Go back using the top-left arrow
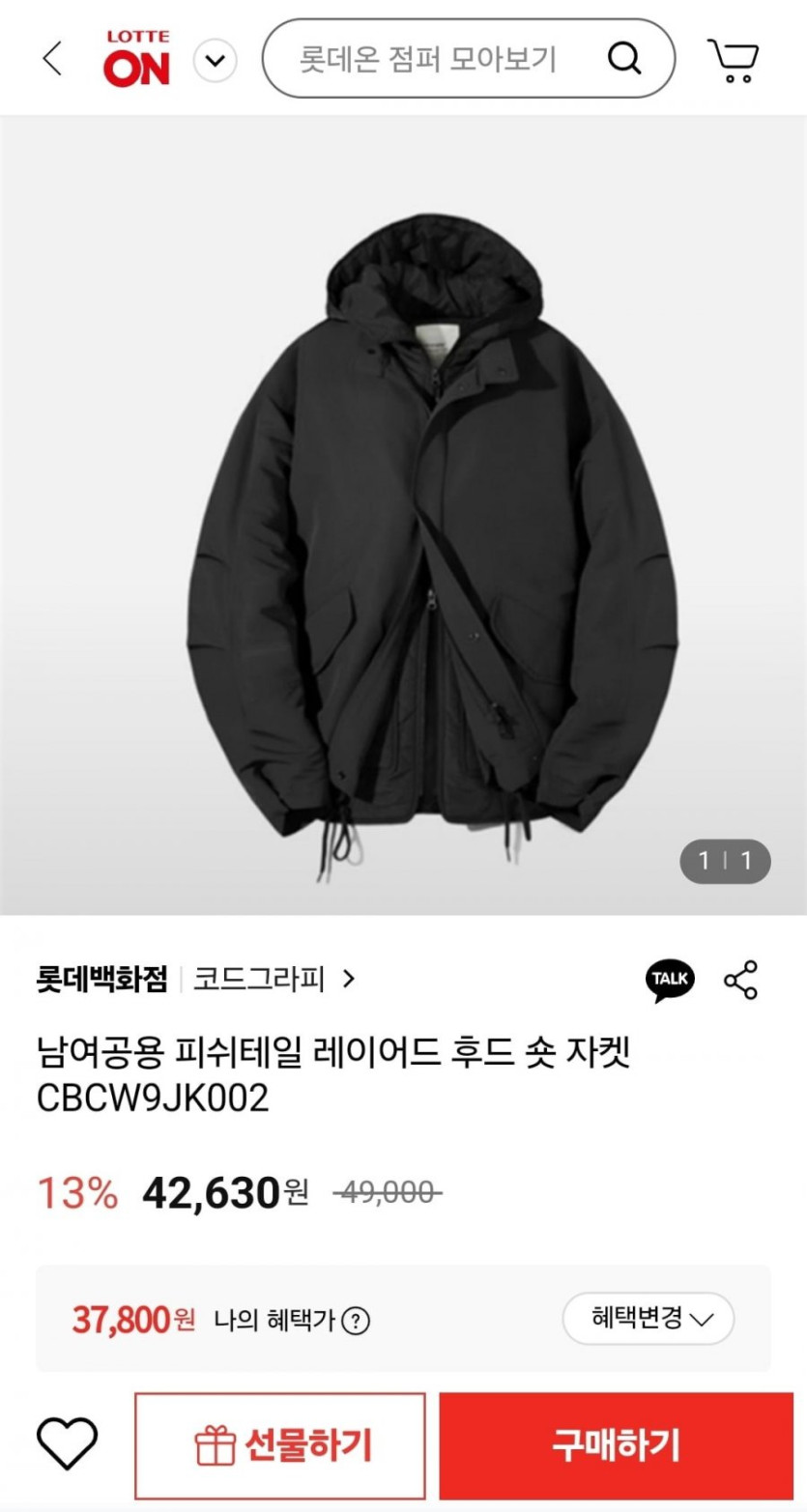 (52, 59)
